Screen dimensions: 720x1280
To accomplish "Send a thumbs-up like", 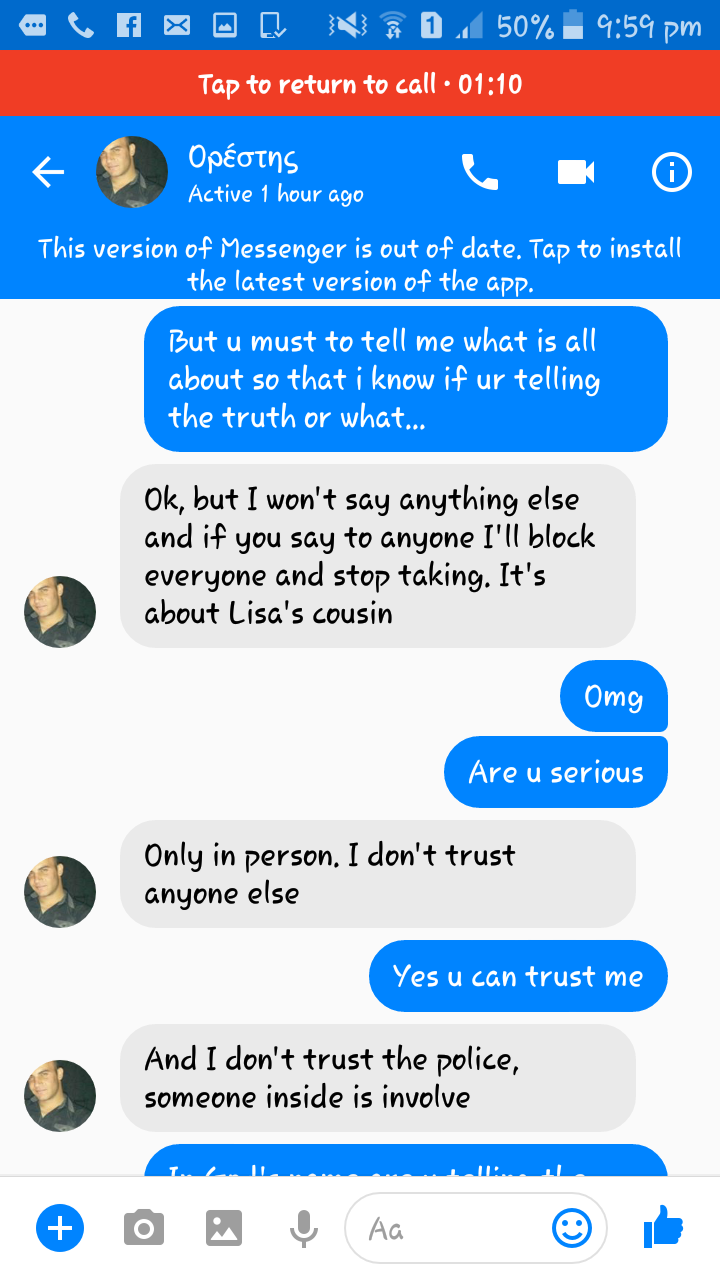I will pyautogui.click(x=662, y=1226).
